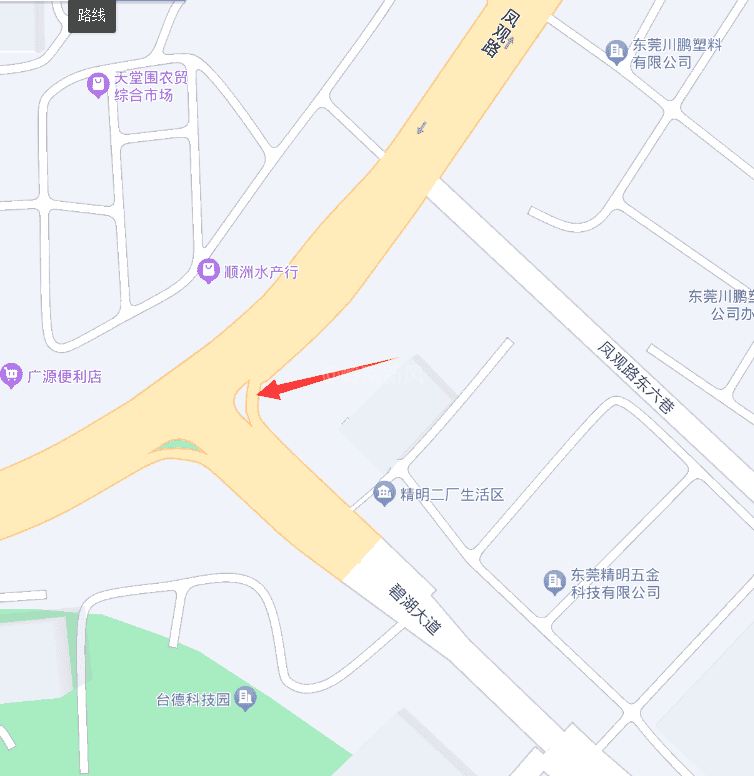Open the 顺洲水产行 place marker
The height and width of the screenshot is (776, 754).
(208, 270)
